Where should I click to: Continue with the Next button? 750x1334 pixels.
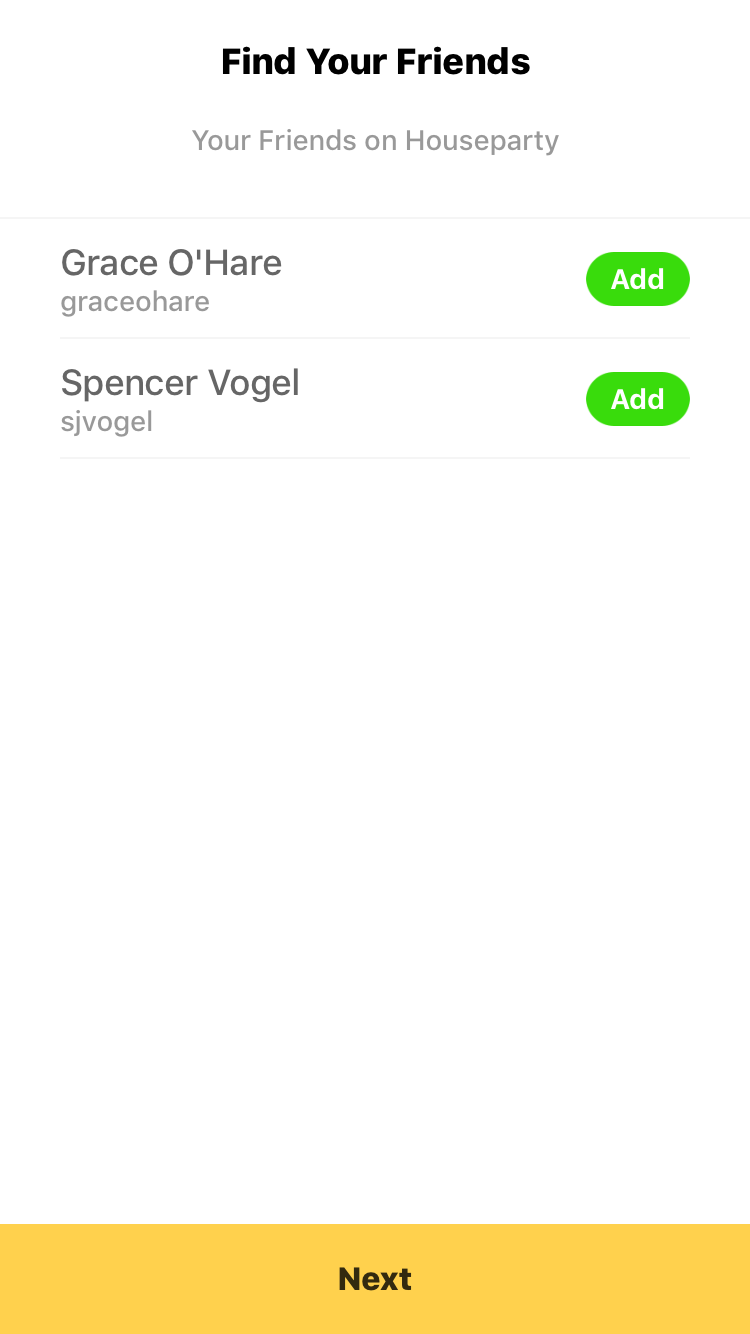click(x=375, y=1278)
